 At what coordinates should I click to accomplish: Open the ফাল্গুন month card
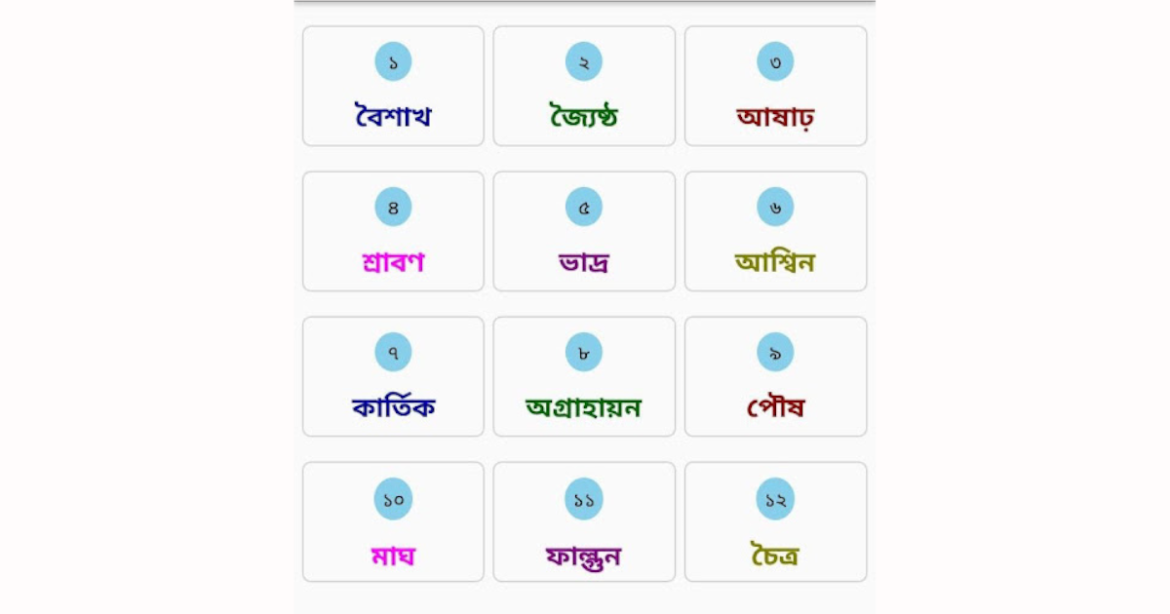point(584,522)
